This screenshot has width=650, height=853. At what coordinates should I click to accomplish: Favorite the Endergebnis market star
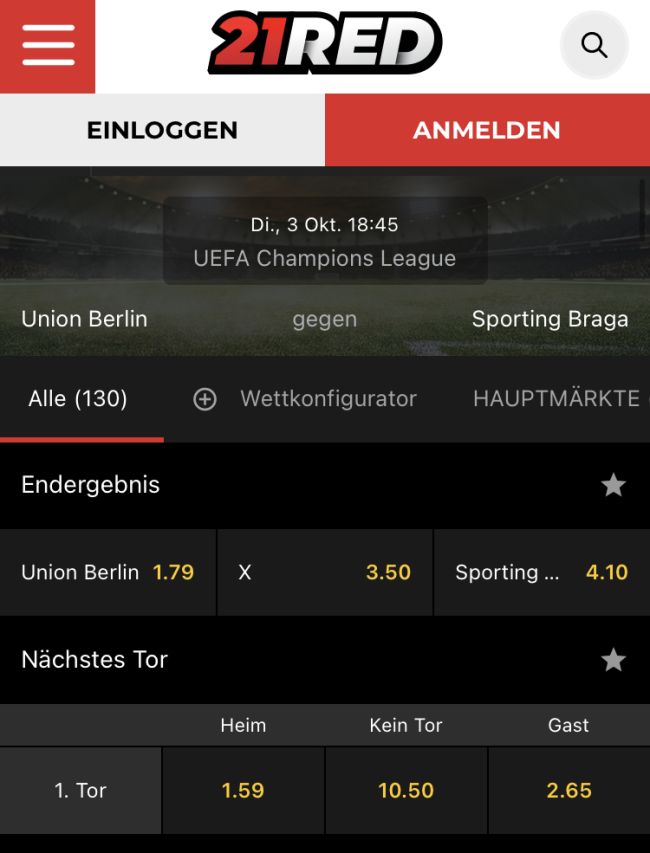tap(613, 485)
